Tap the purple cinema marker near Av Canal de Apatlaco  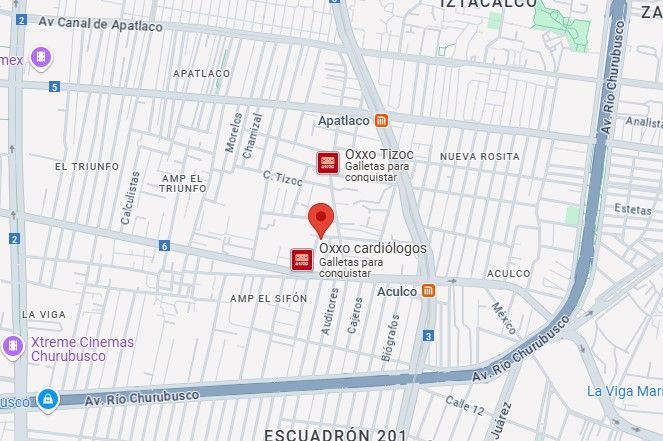pos(41,58)
